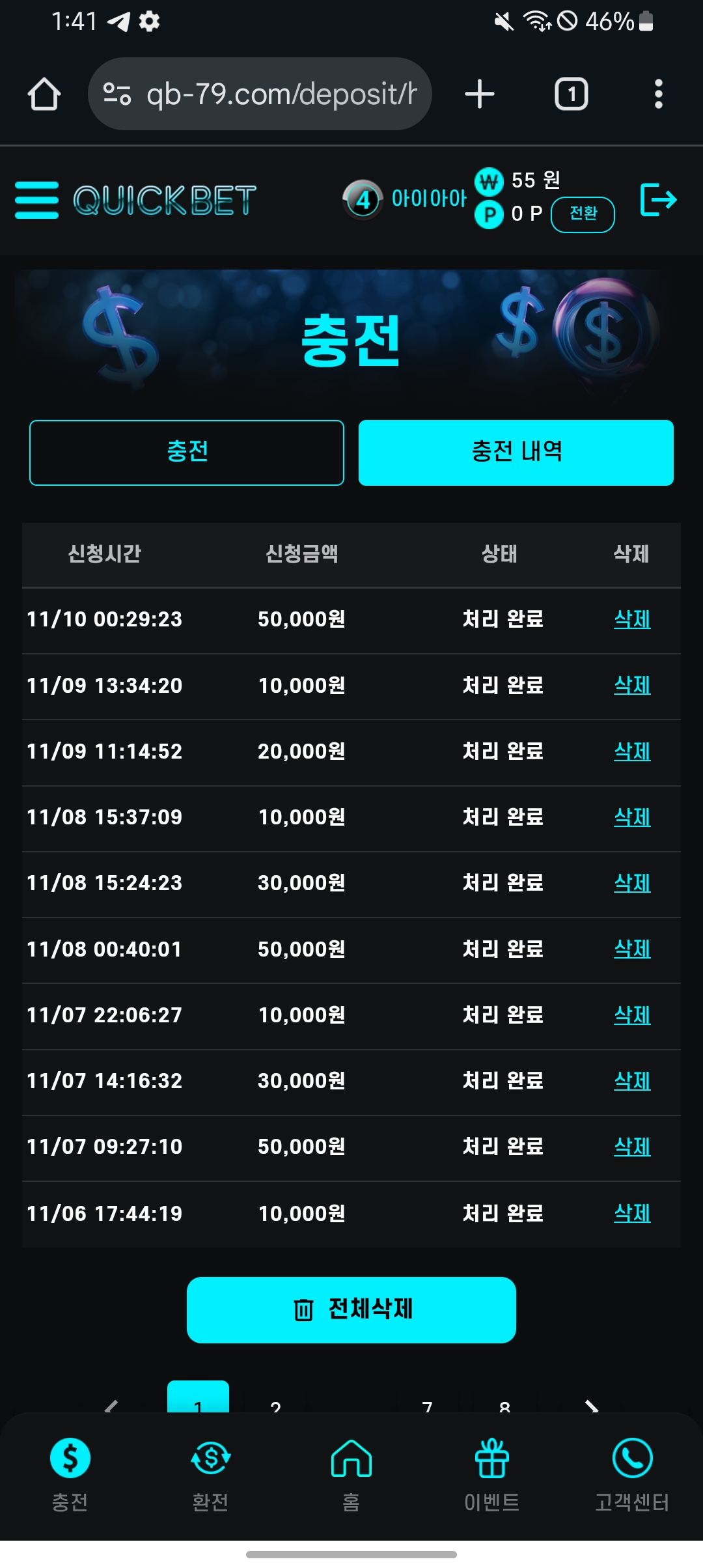Tap 전체삭제 to delete all records
The height and width of the screenshot is (1568, 703).
tap(351, 1309)
